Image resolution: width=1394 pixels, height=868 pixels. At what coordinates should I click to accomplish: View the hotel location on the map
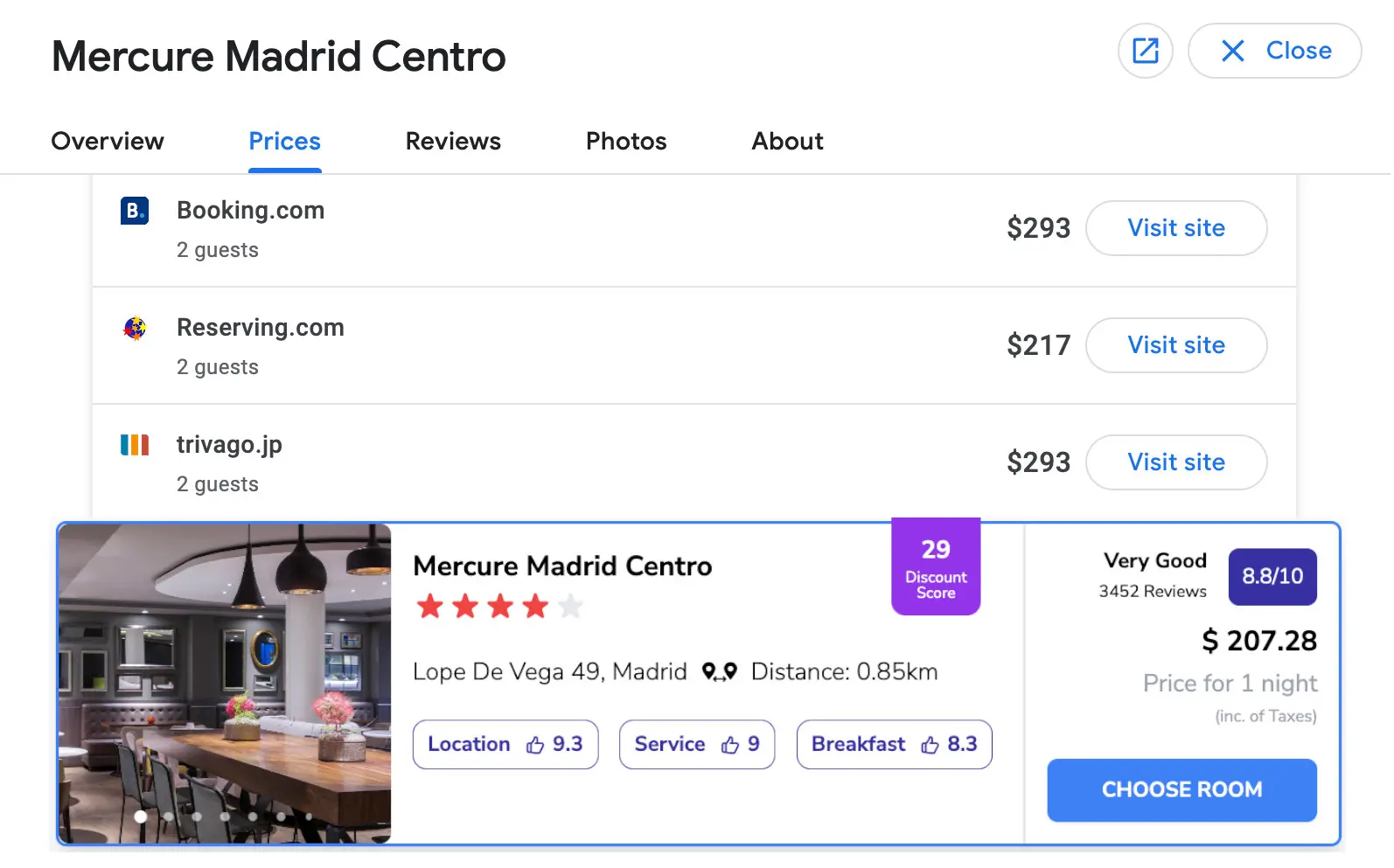coord(720,672)
